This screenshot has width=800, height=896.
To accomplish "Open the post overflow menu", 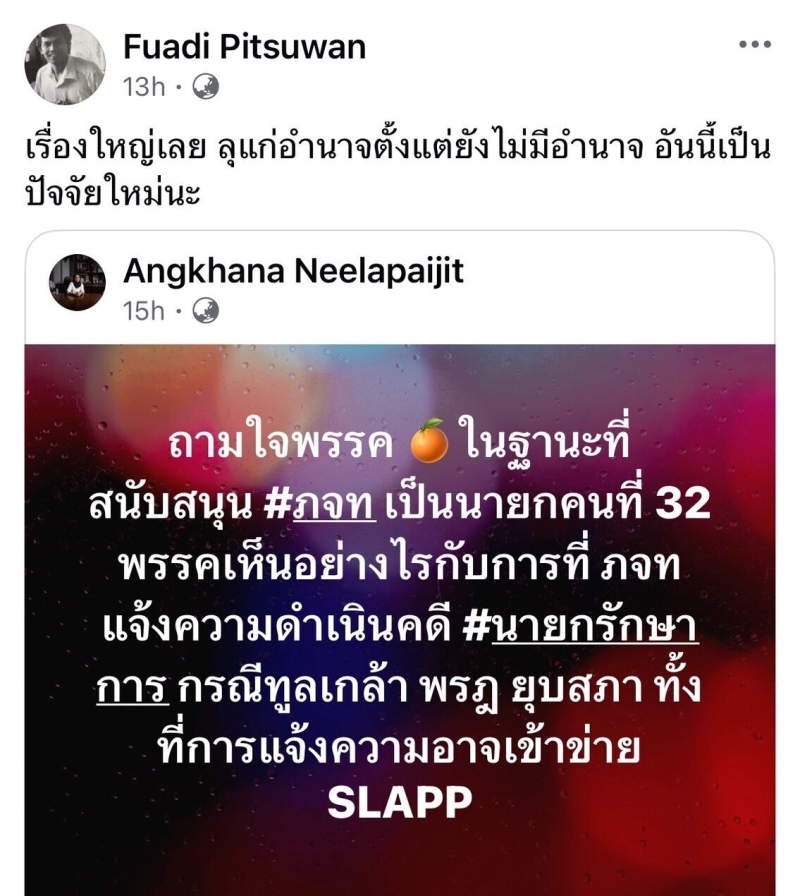I will click(x=754, y=45).
